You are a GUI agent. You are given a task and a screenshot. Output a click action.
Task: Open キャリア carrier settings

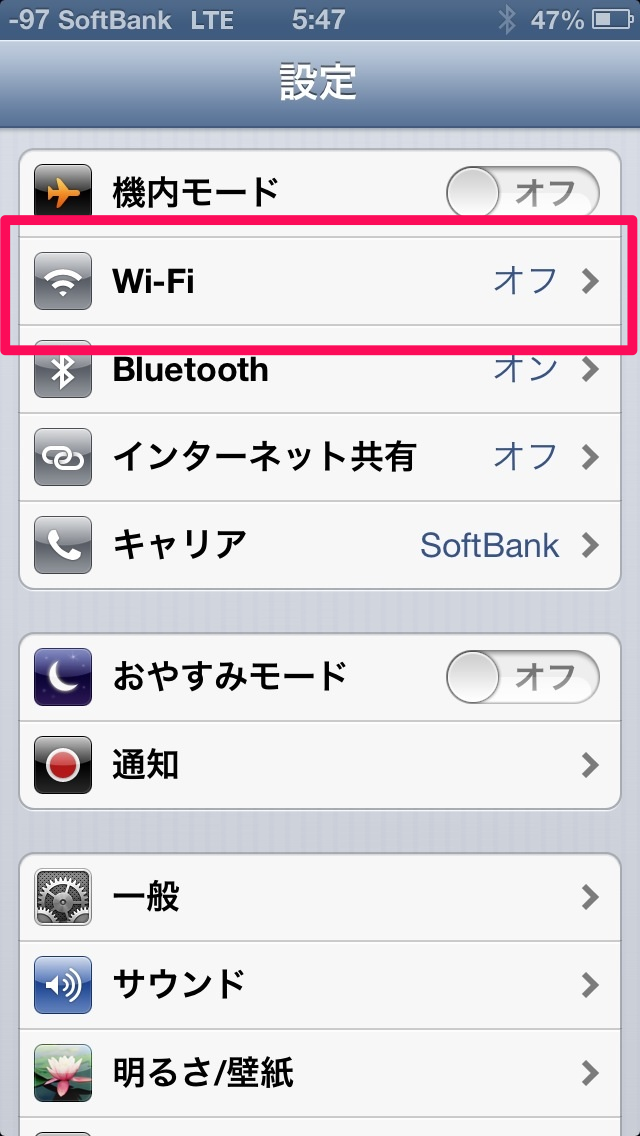[320, 546]
